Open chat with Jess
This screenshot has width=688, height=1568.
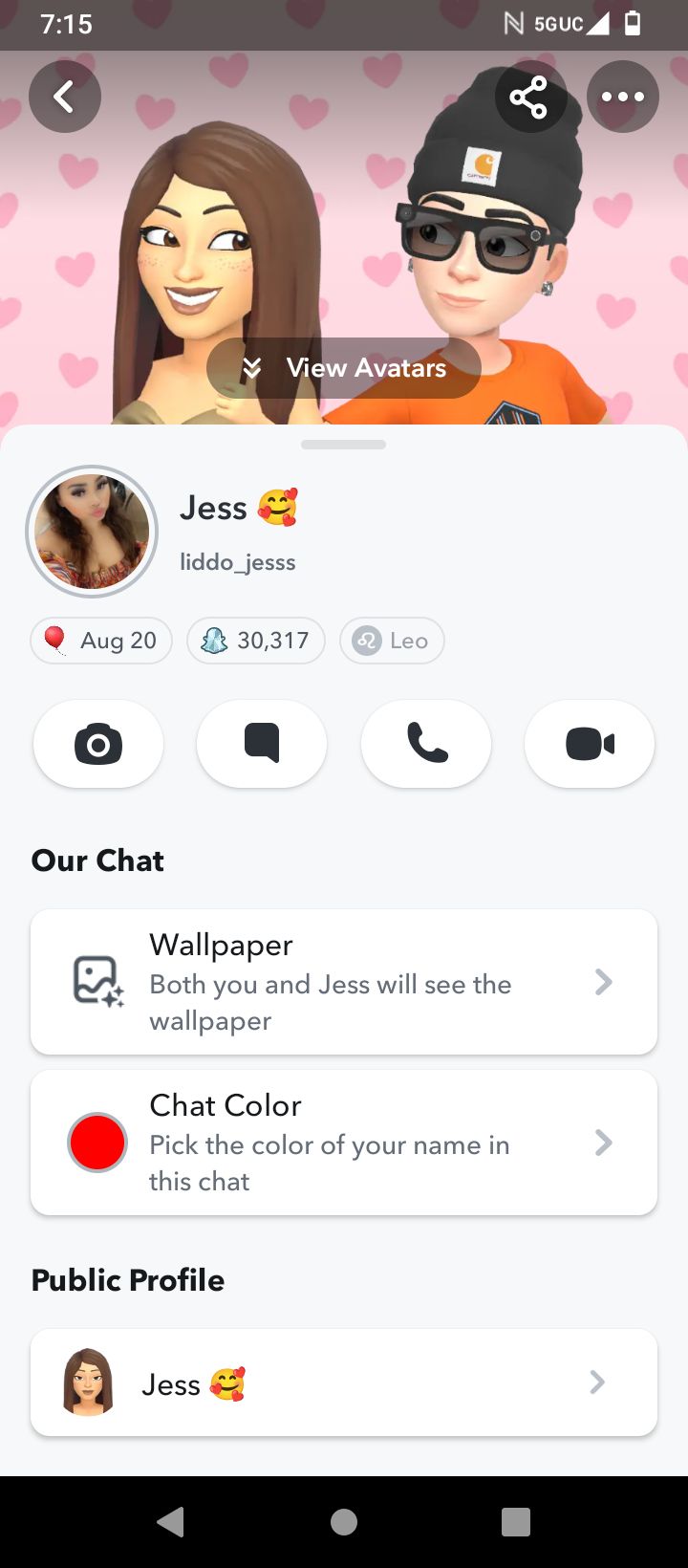click(x=262, y=744)
